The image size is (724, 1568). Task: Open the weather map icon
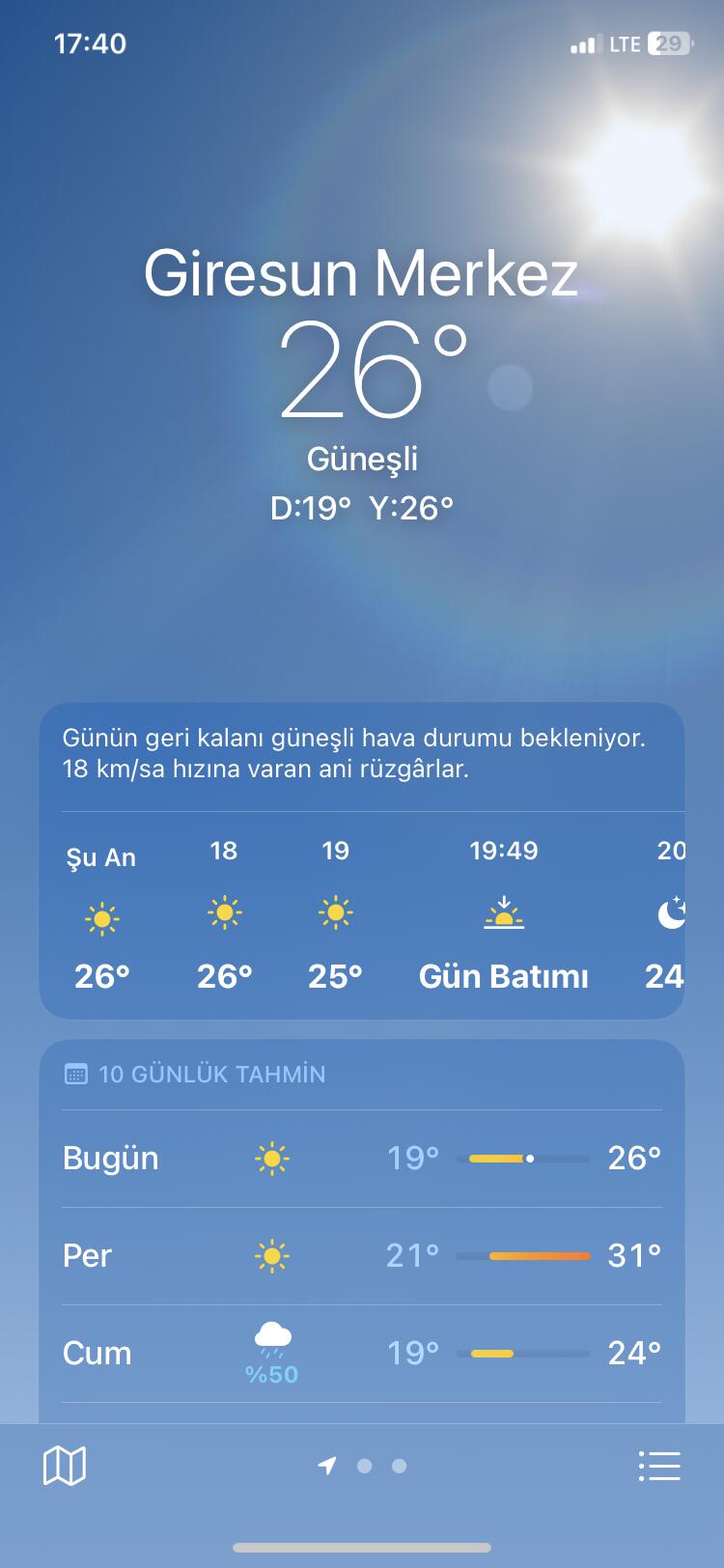tap(65, 1465)
